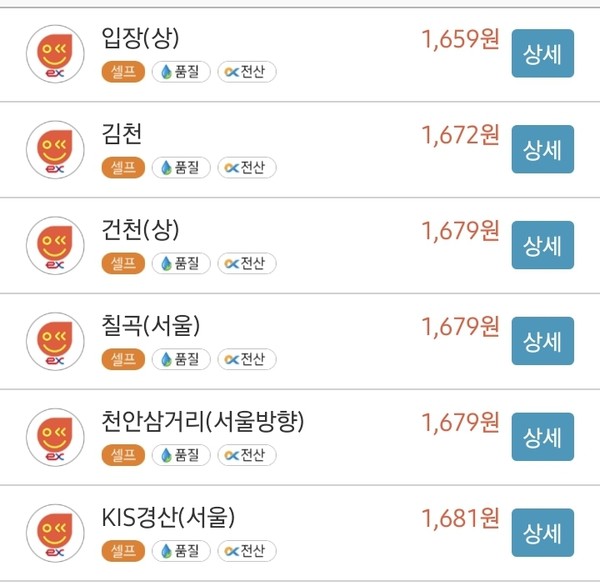
Task: View 상세 for 김천 station
Action: [x=543, y=150]
